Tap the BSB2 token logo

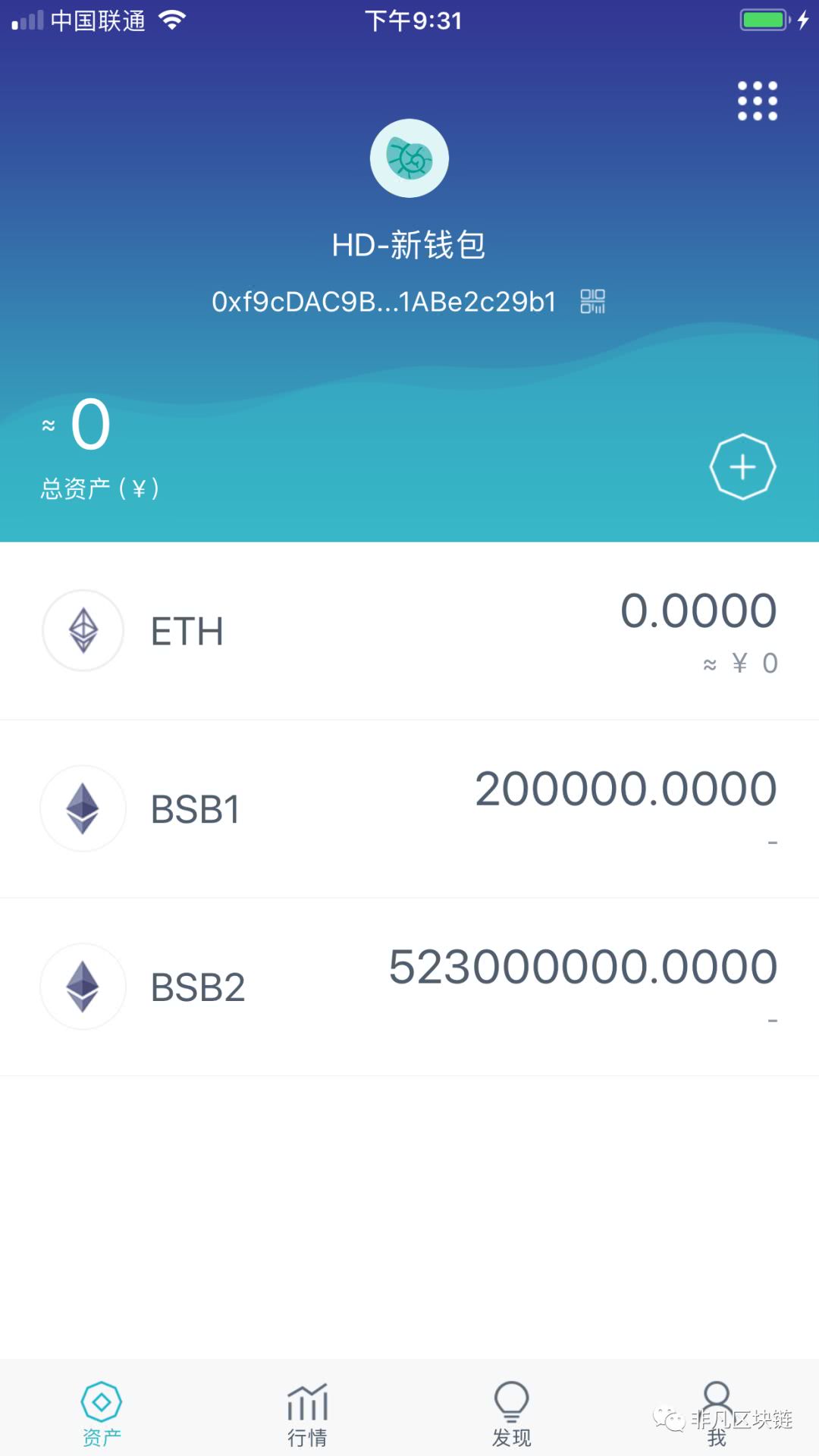(x=83, y=987)
